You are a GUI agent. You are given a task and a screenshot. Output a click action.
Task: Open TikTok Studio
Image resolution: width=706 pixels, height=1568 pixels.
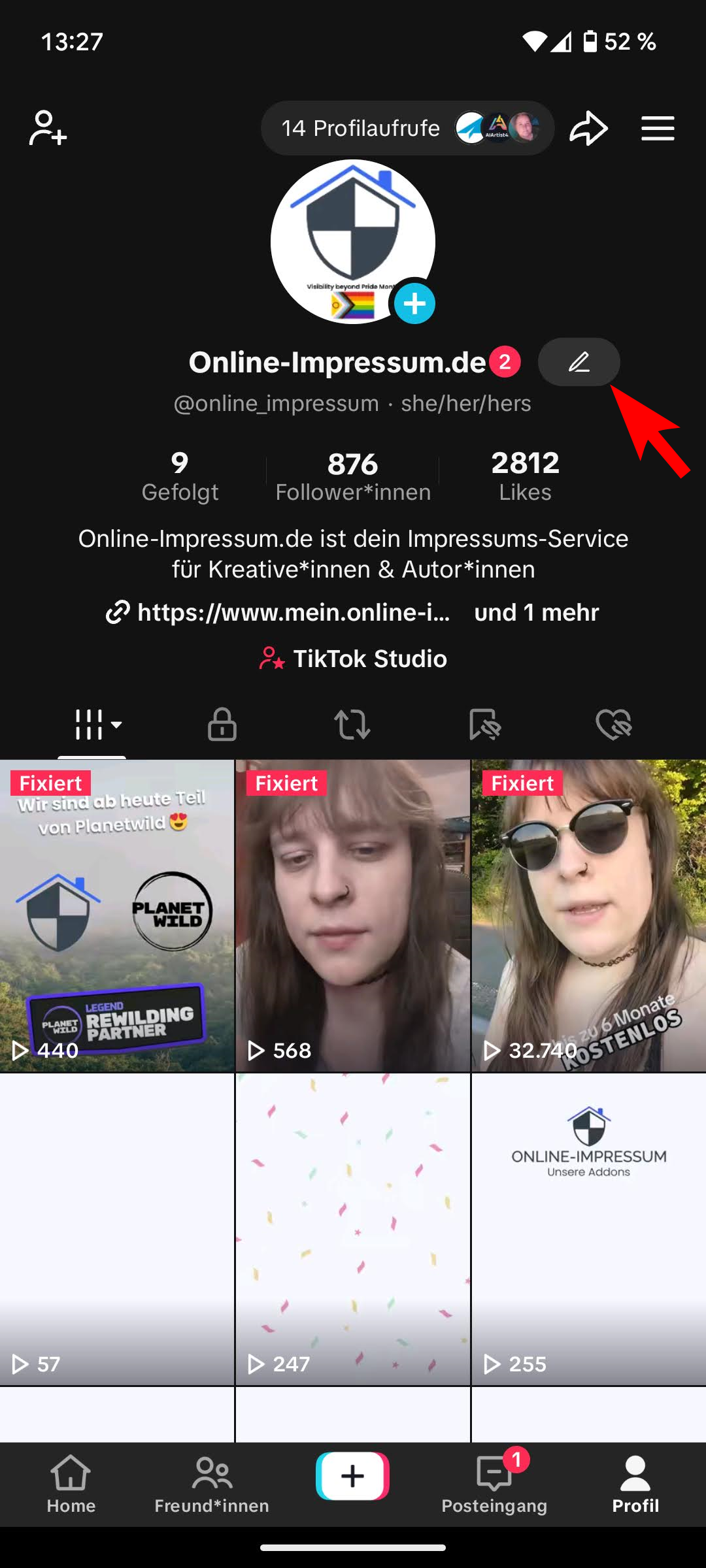[353, 659]
